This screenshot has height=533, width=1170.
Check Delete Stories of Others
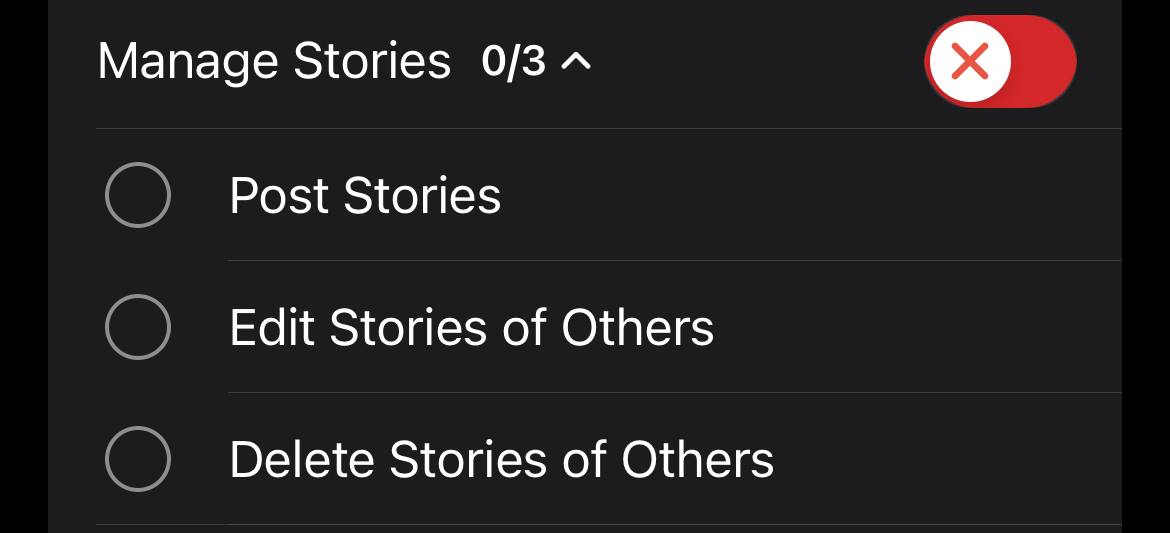pos(138,459)
